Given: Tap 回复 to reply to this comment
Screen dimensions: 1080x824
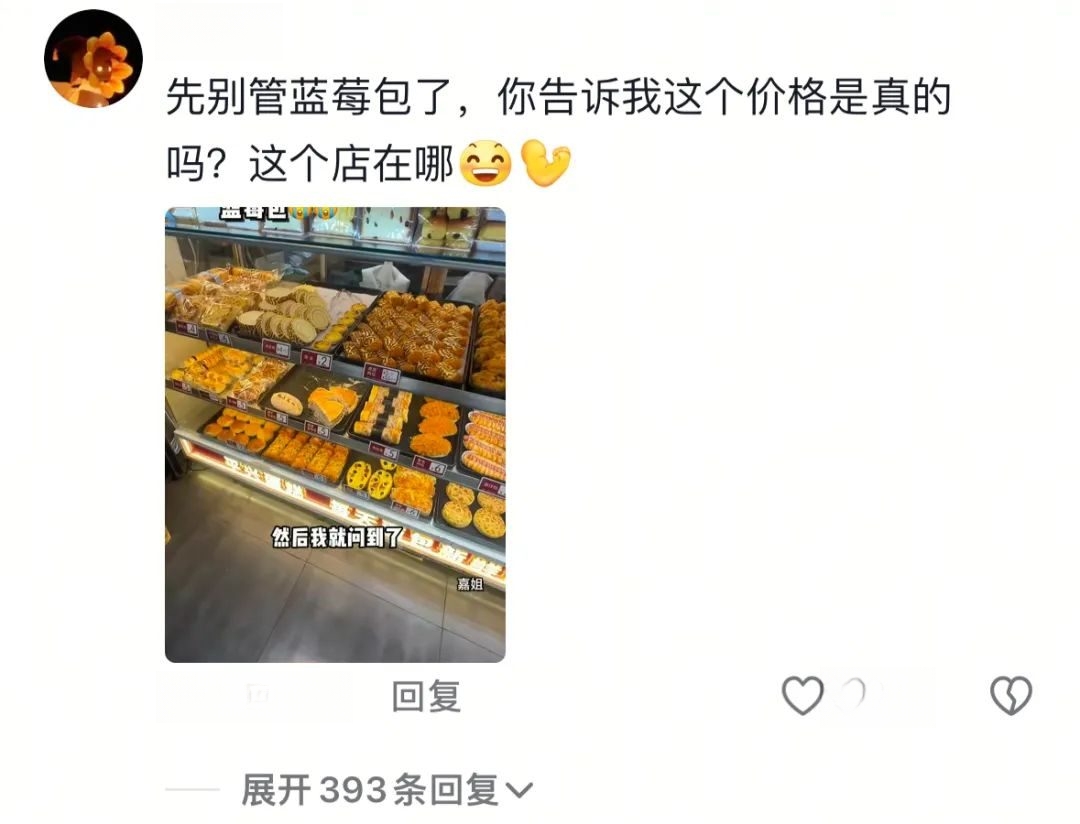Looking at the screenshot, I should tap(426, 697).
